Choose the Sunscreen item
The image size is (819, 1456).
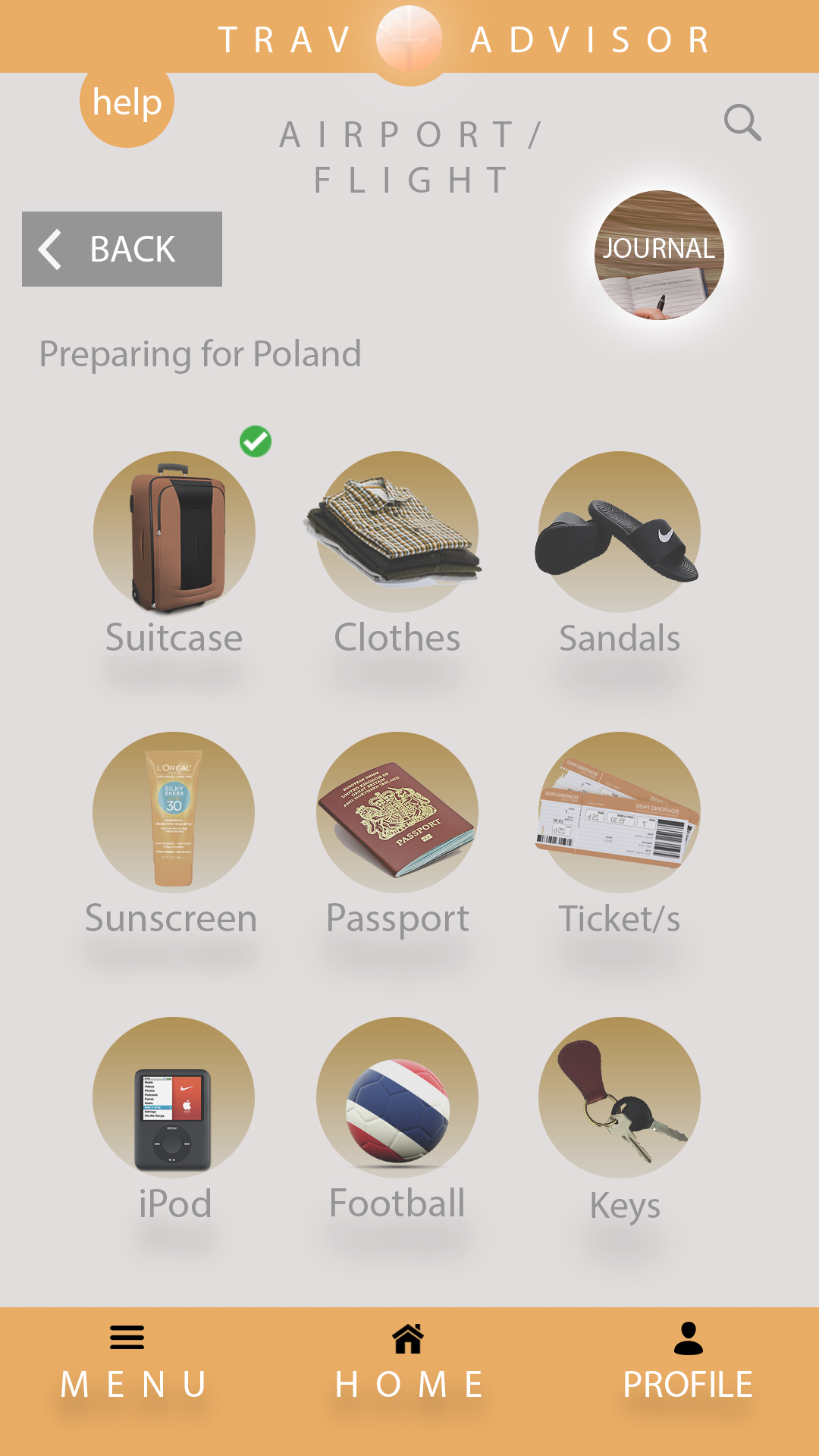pos(174,812)
